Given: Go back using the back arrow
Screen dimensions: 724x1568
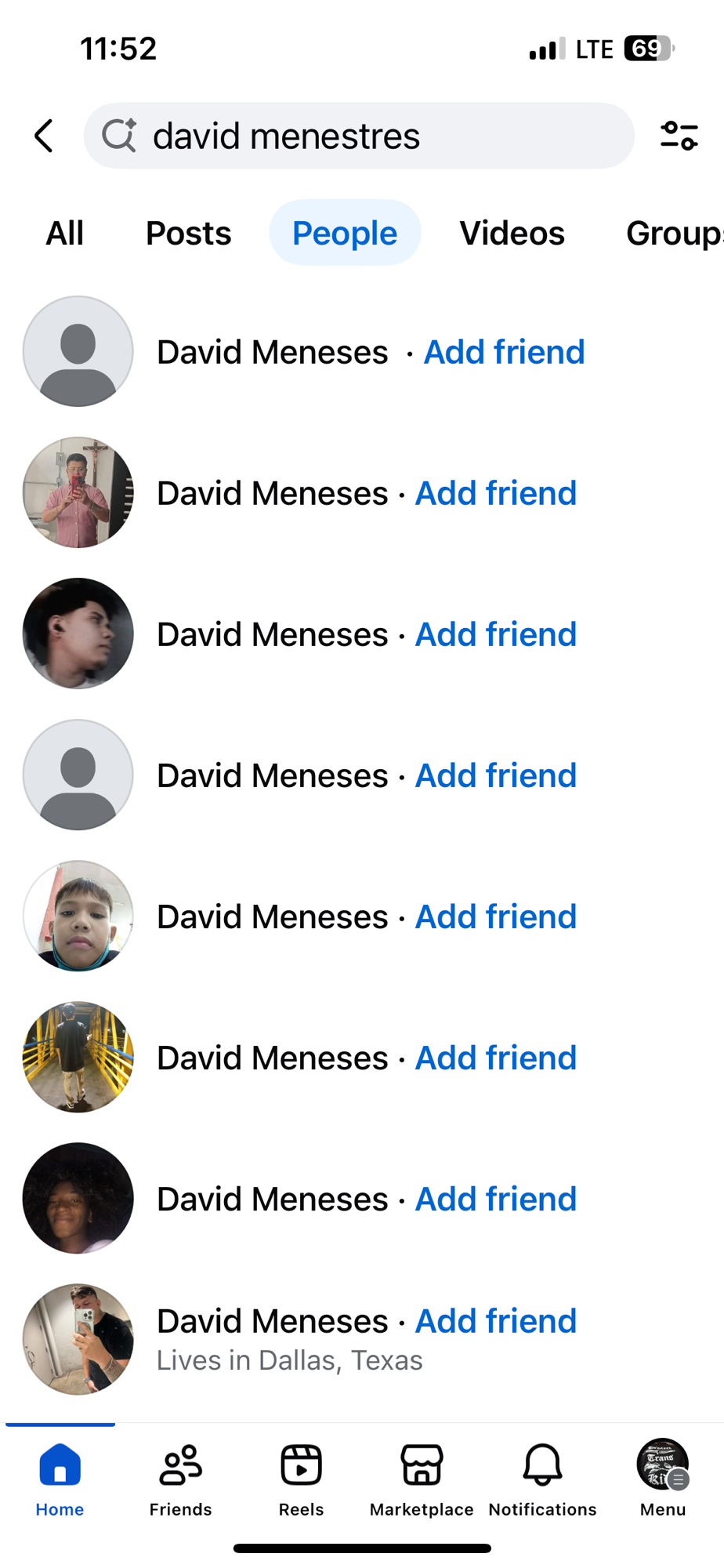Looking at the screenshot, I should pos(44,136).
